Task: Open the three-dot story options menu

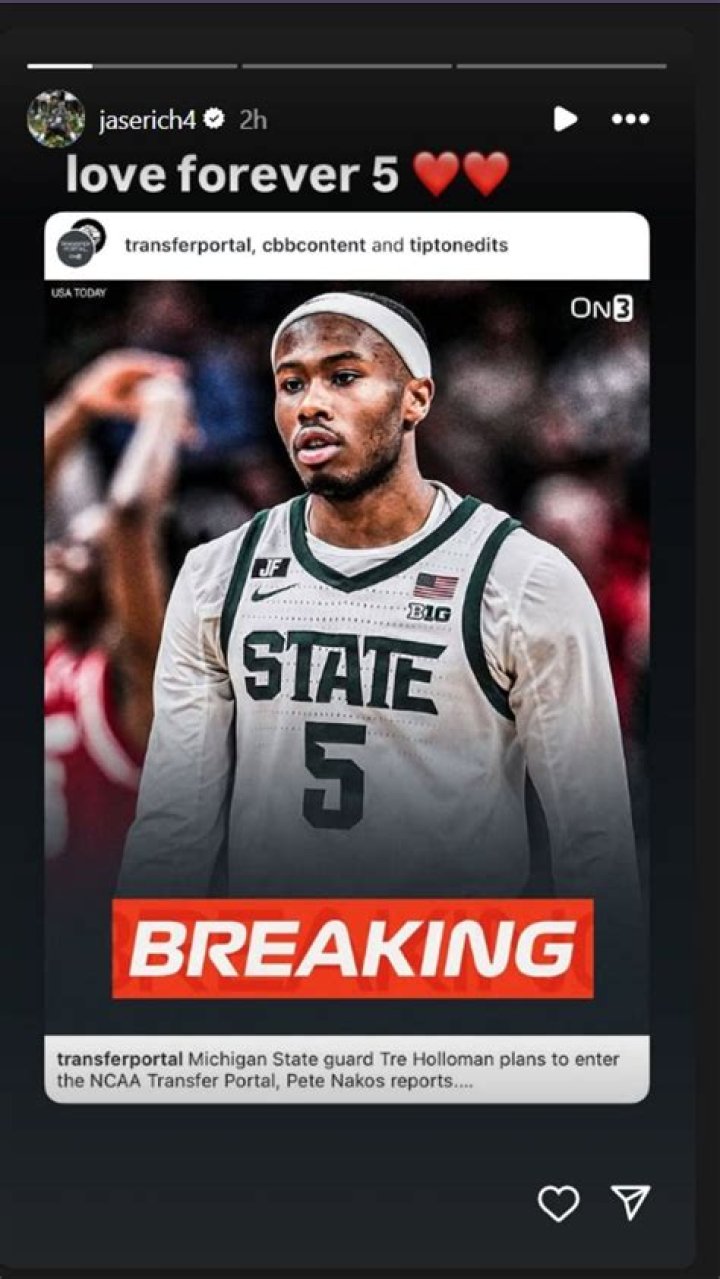Action: (x=630, y=120)
